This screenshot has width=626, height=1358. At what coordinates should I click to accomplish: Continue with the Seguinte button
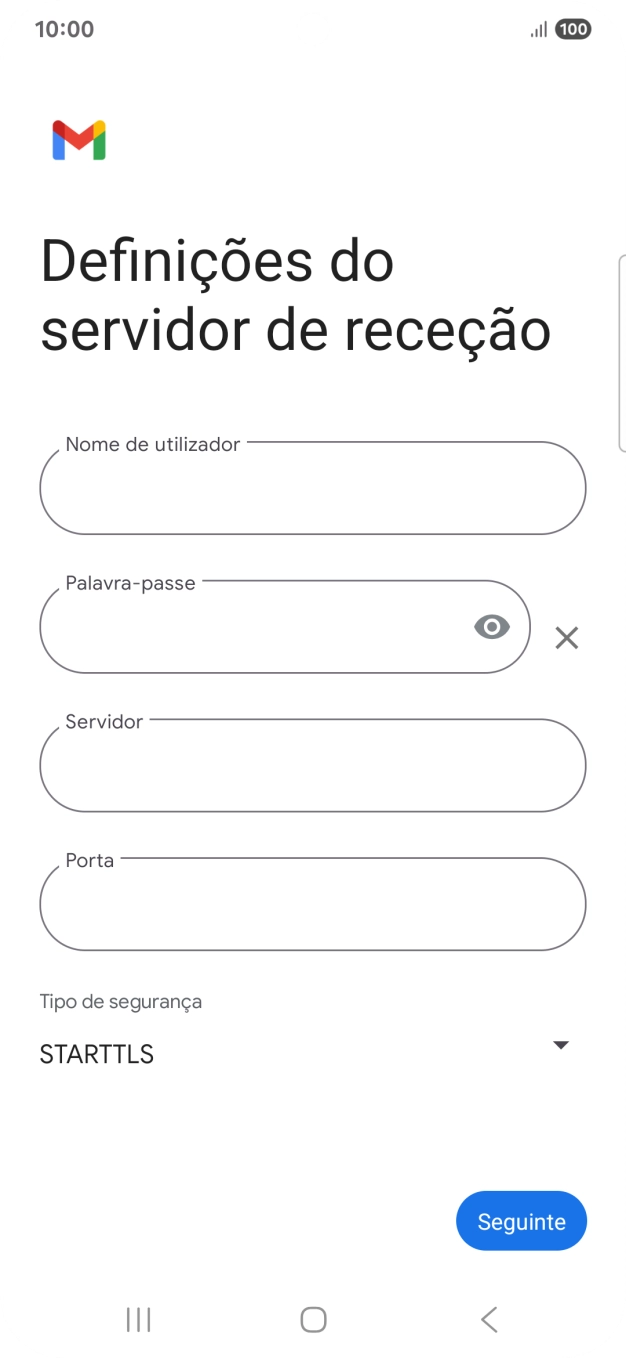click(521, 1221)
